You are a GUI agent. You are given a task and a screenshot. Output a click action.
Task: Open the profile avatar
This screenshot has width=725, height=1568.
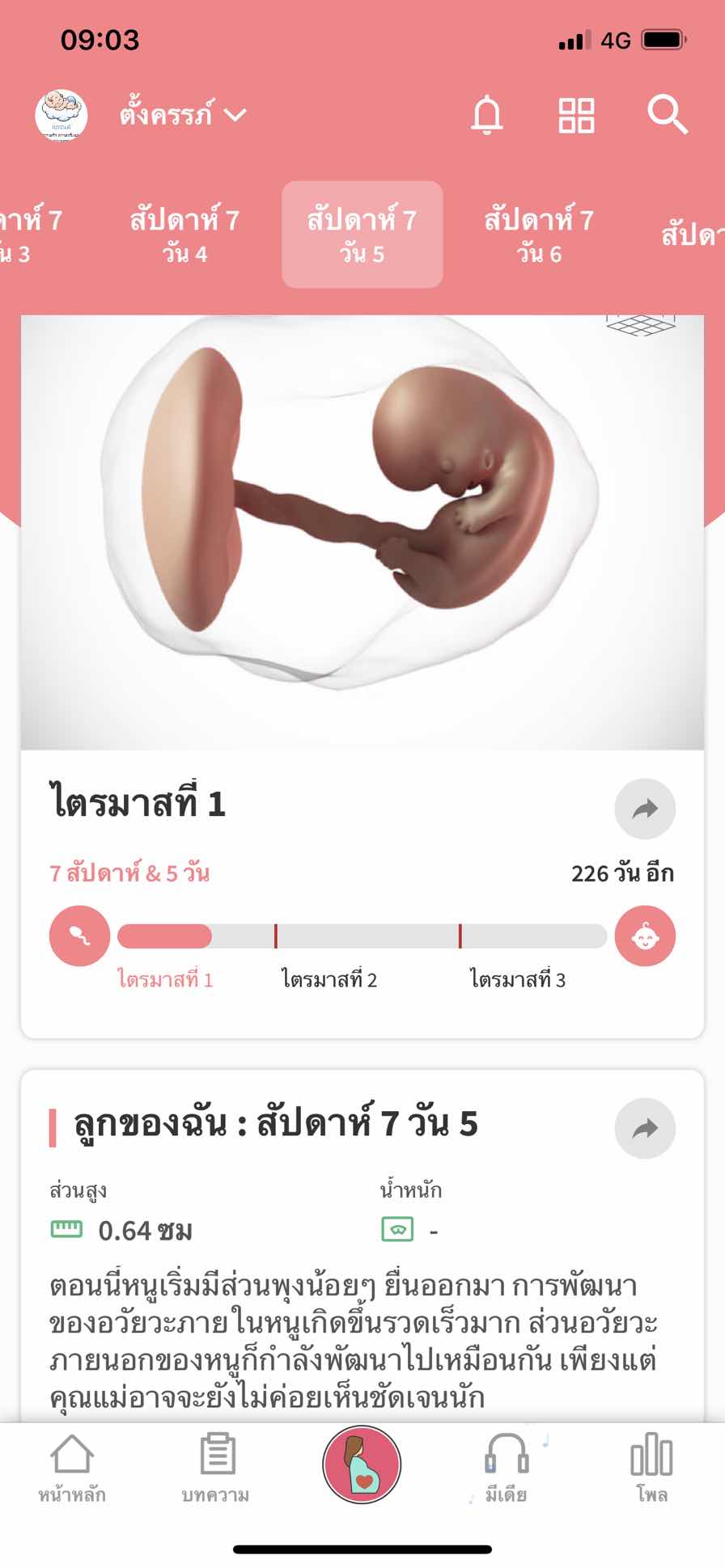click(x=61, y=115)
